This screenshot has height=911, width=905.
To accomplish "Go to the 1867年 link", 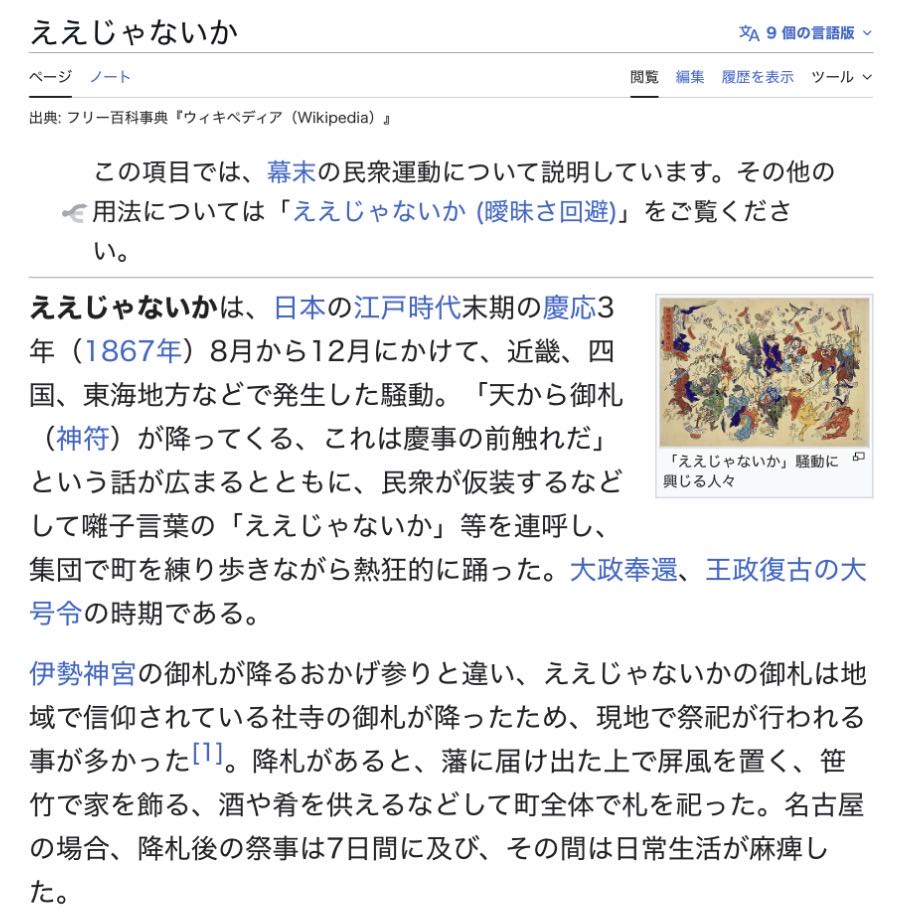I will pos(133,351).
